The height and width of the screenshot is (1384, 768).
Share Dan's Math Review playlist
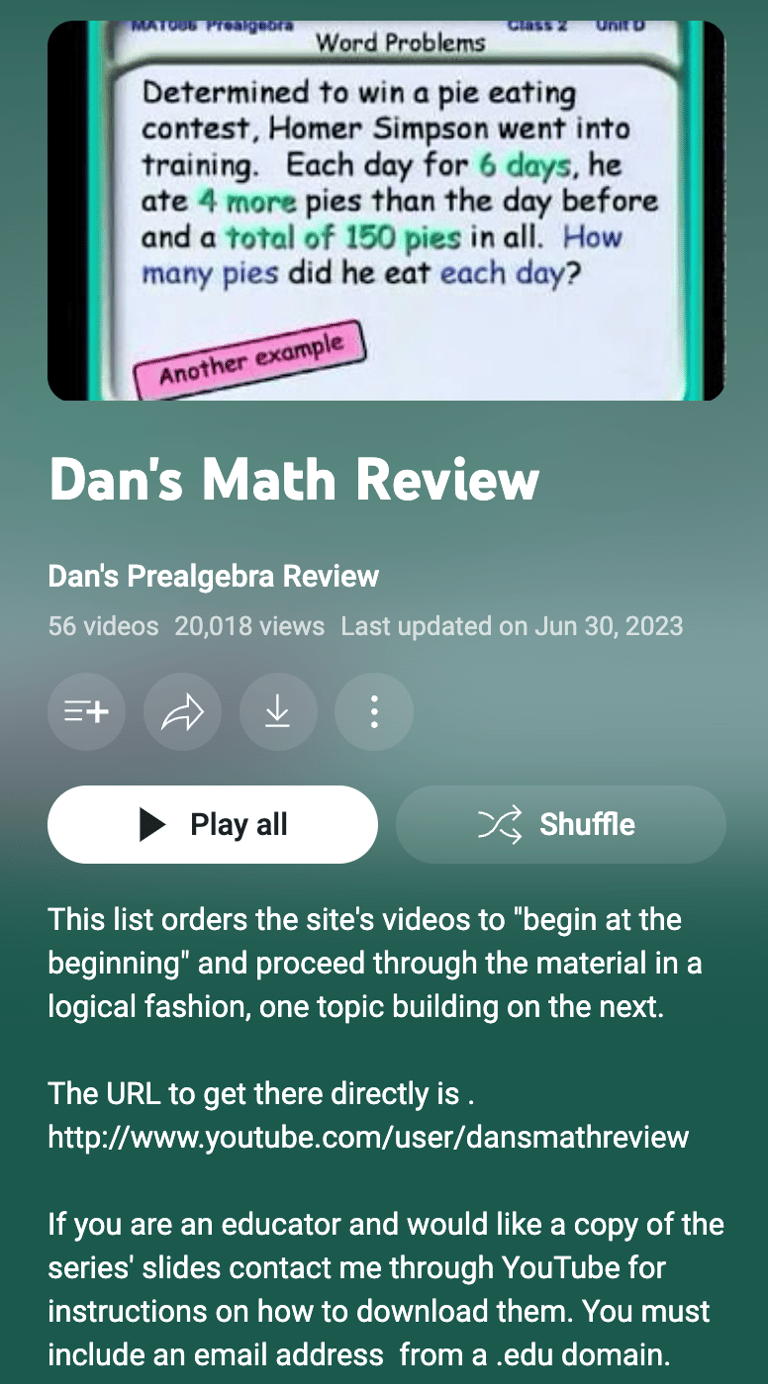pyautogui.click(x=182, y=712)
